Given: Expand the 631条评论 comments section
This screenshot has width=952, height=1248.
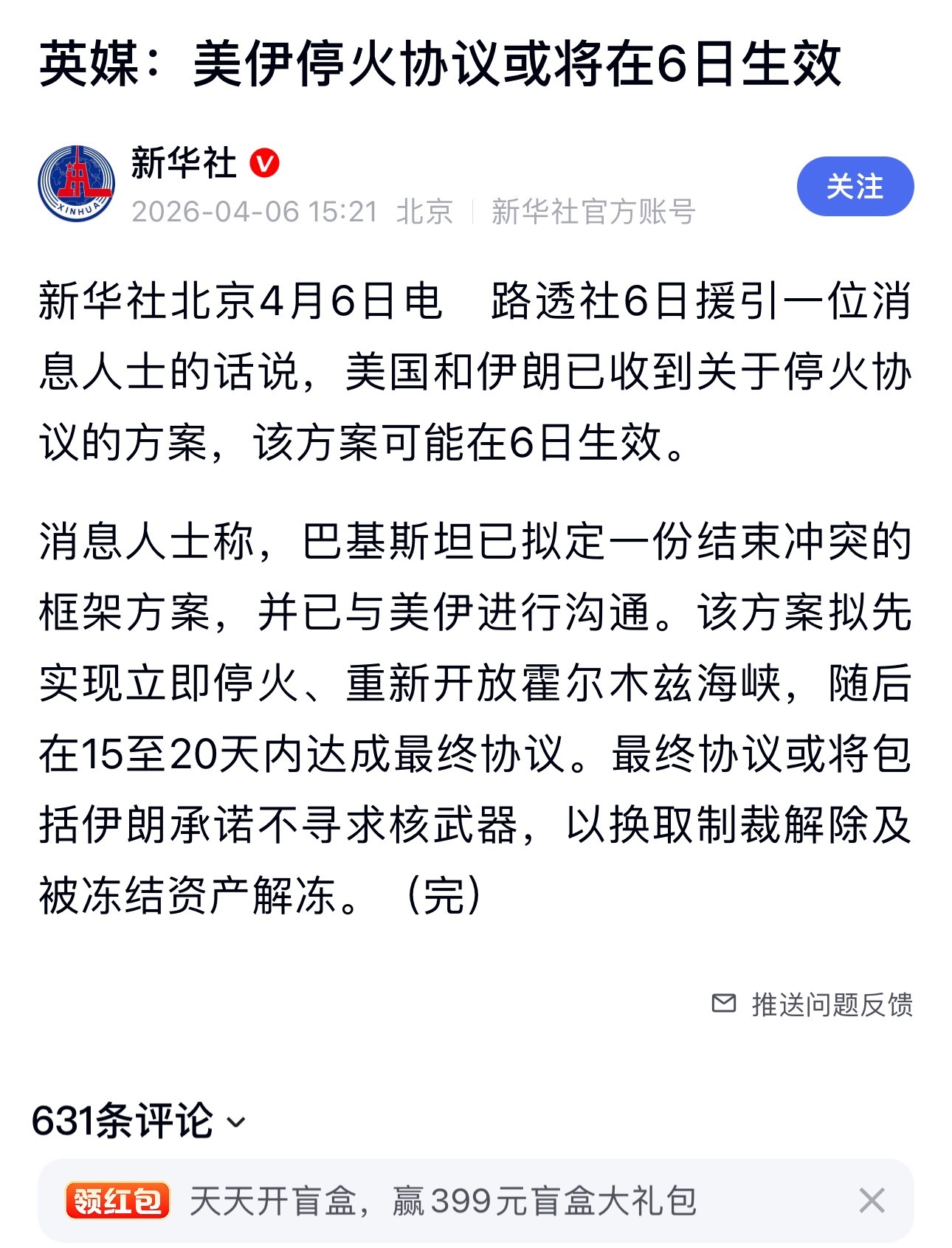Looking at the screenshot, I should click(125, 1120).
